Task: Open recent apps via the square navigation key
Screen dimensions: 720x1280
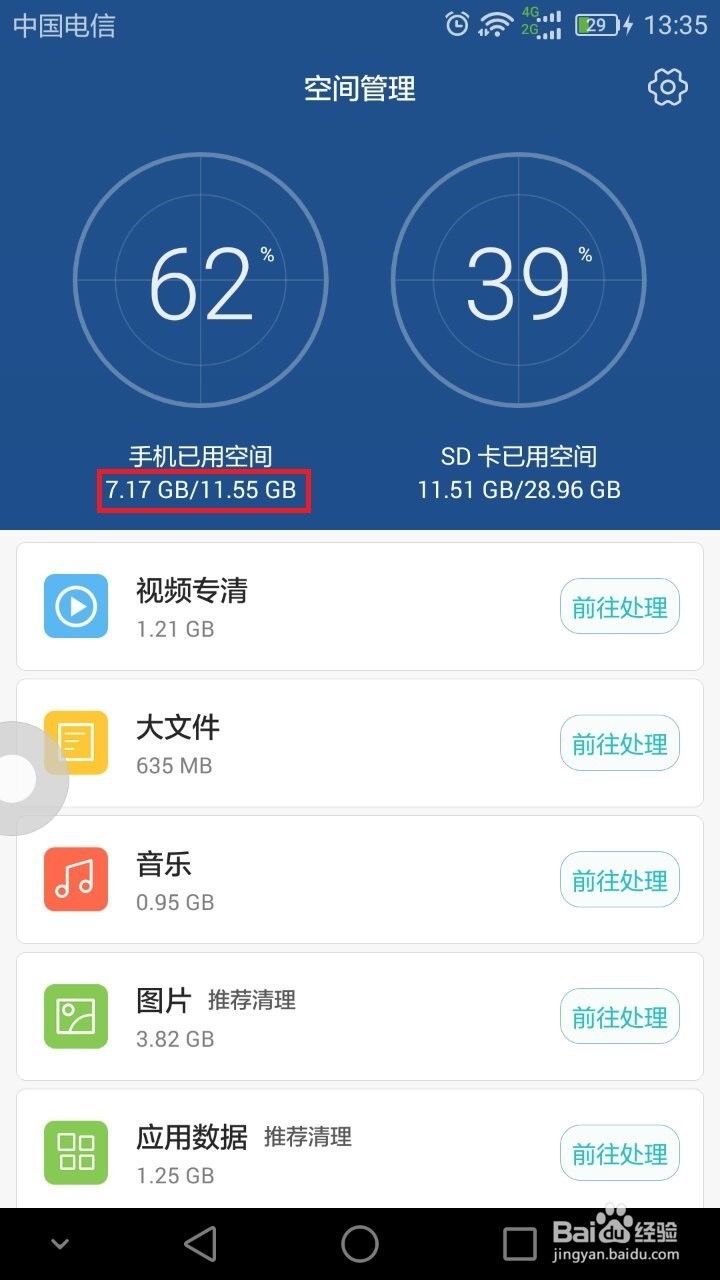Action: click(x=518, y=1245)
